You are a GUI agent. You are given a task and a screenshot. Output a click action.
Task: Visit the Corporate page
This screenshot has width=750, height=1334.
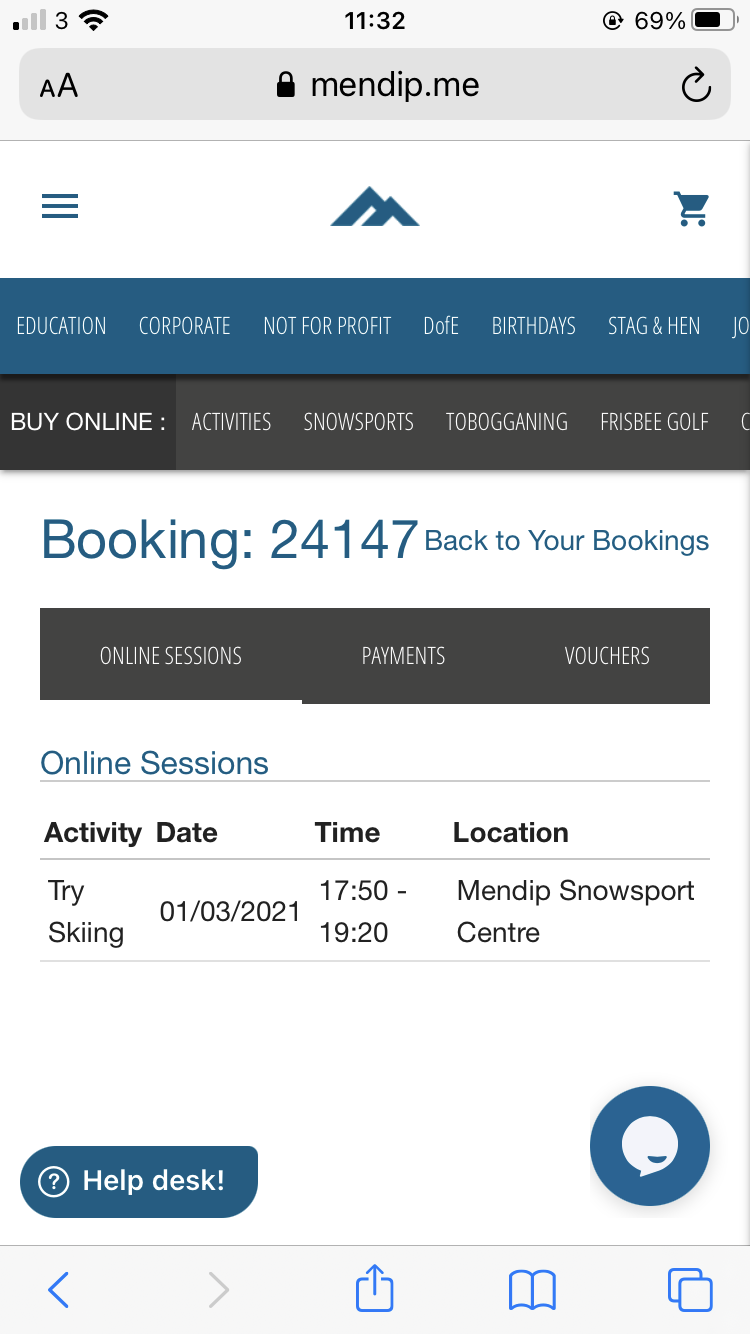(x=185, y=326)
